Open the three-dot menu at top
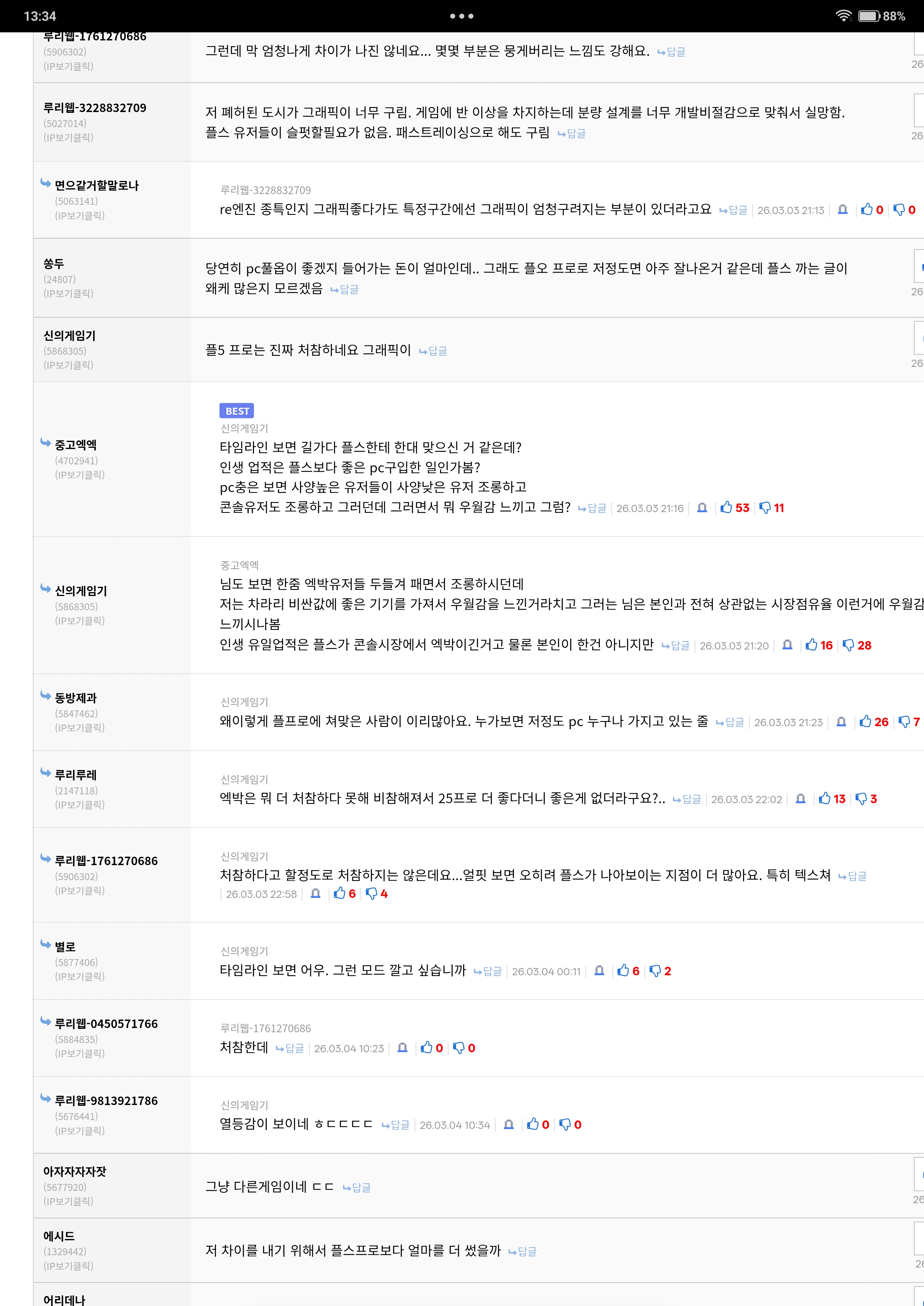This screenshot has width=924, height=1306. coord(462,16)
